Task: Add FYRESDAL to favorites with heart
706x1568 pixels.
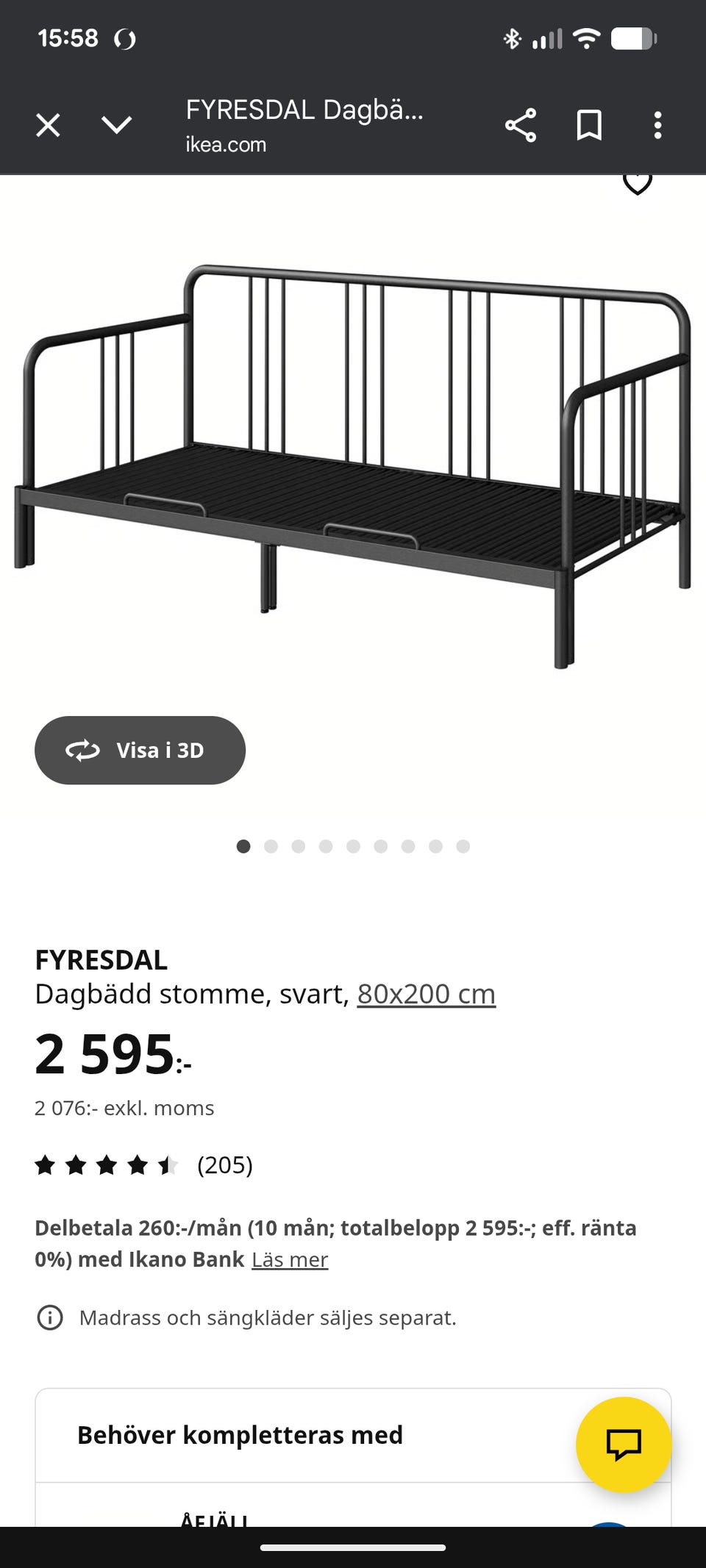Action: coord(638,182)
